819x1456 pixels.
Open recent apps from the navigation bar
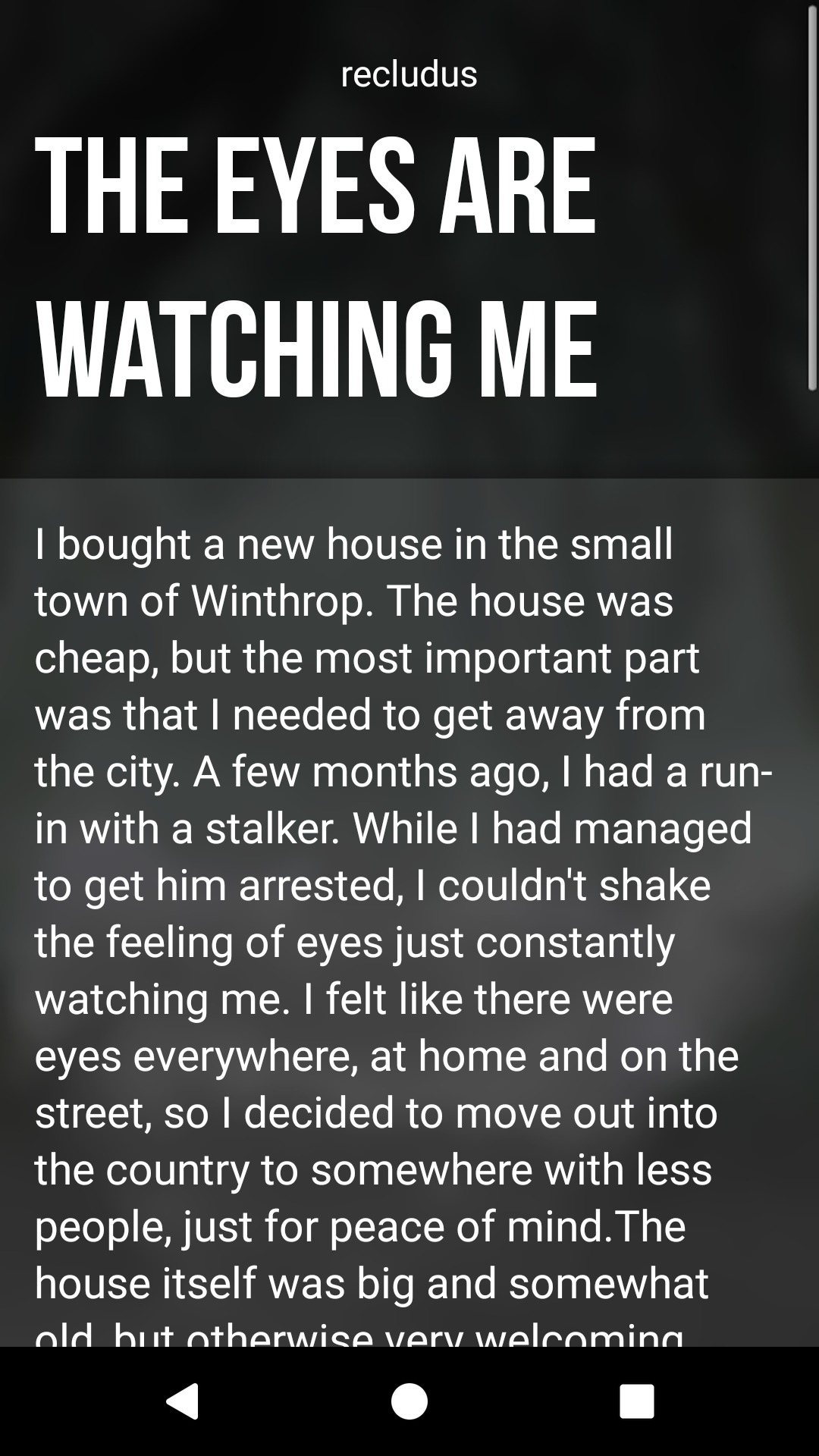tap(636, 1401)
